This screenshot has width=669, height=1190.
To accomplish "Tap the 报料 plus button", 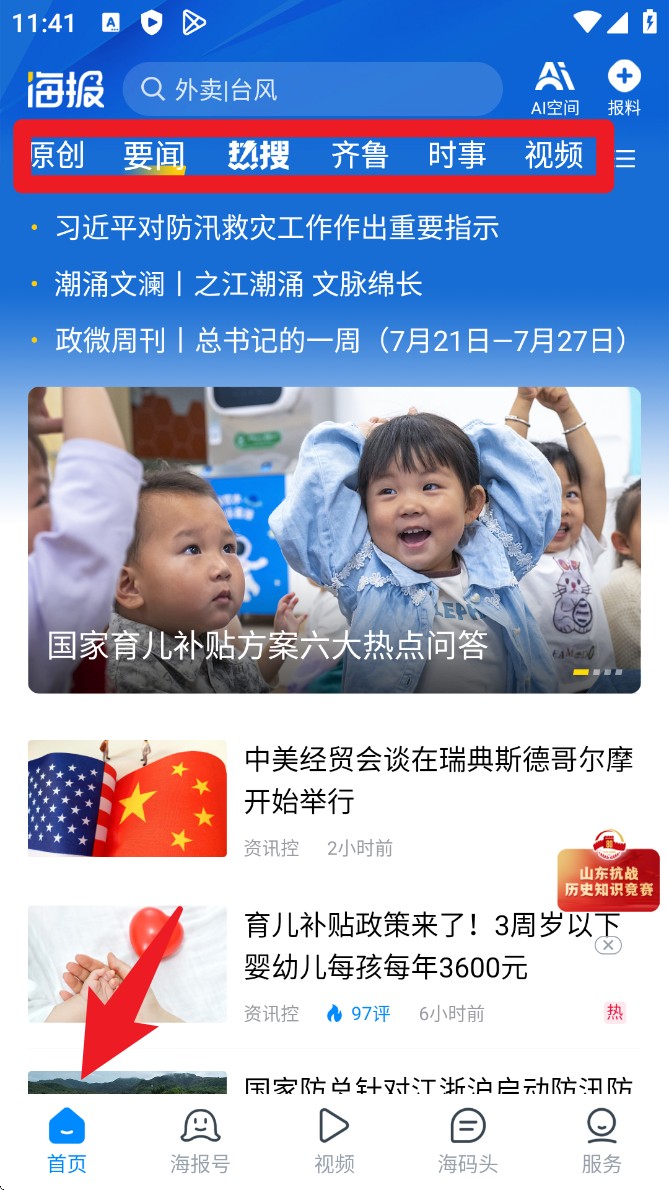I will pos(624,88).
